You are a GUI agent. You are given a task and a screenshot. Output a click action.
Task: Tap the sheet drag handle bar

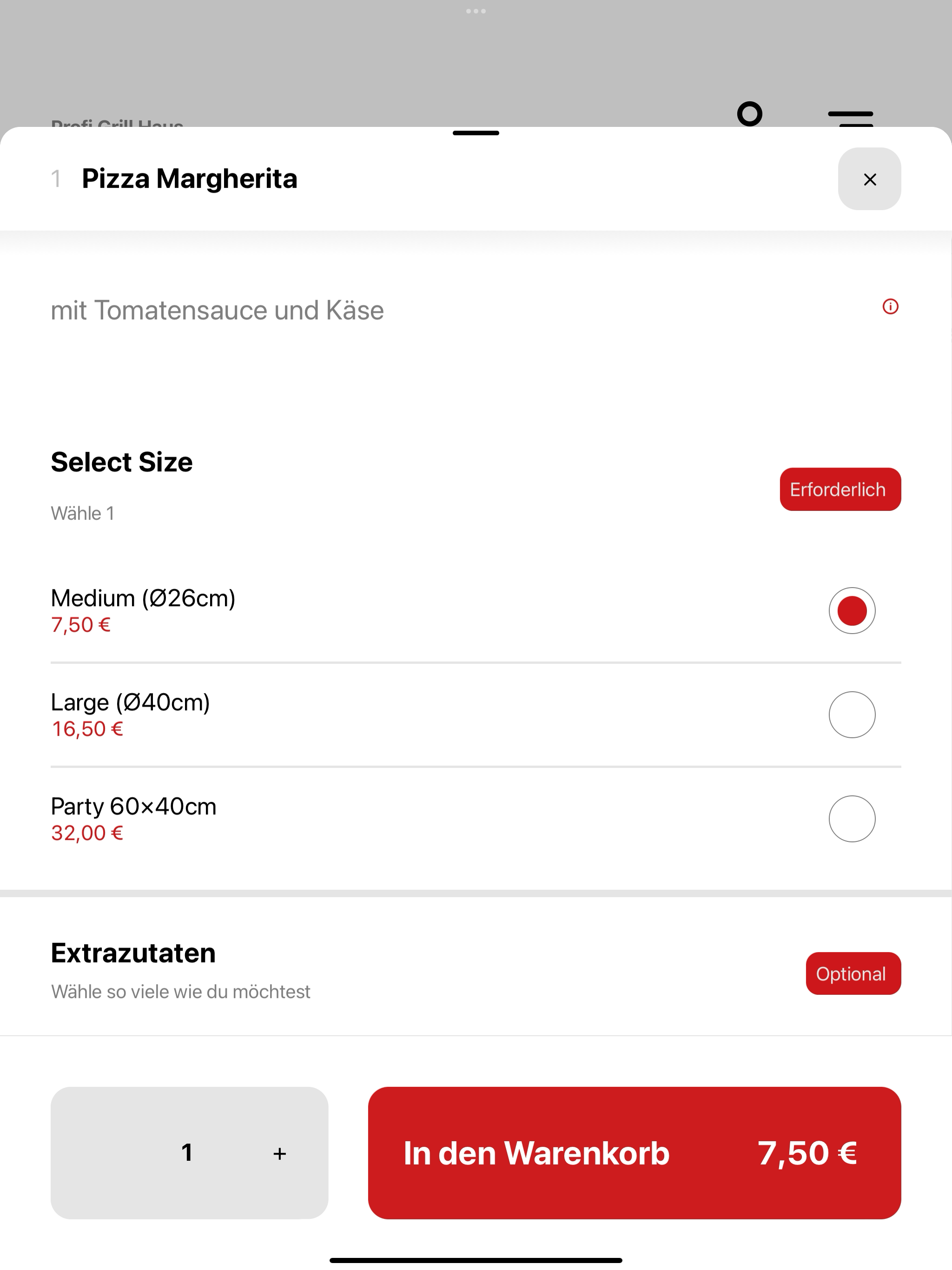476,132
